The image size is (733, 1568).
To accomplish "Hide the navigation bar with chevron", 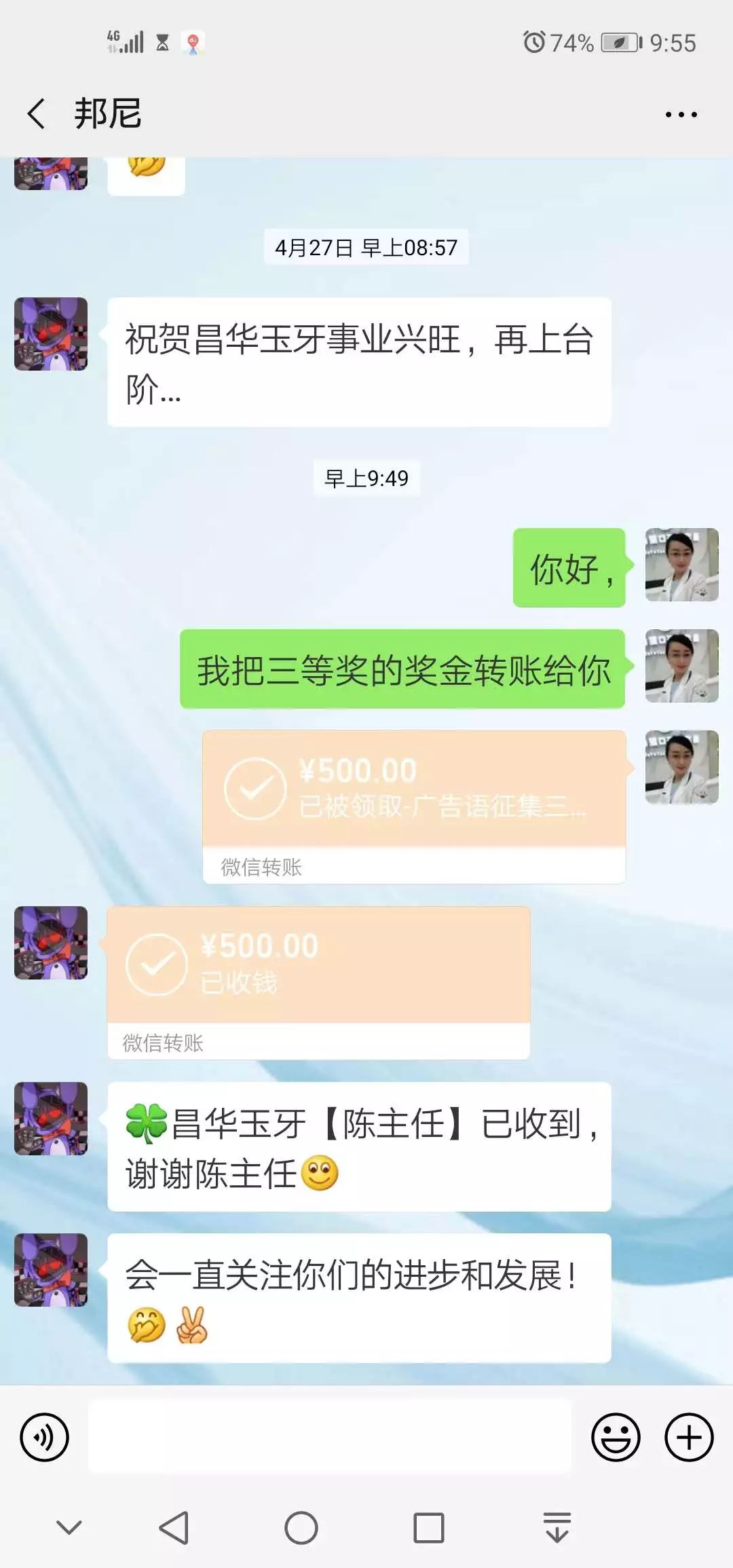I will [x=69, y=1528].
